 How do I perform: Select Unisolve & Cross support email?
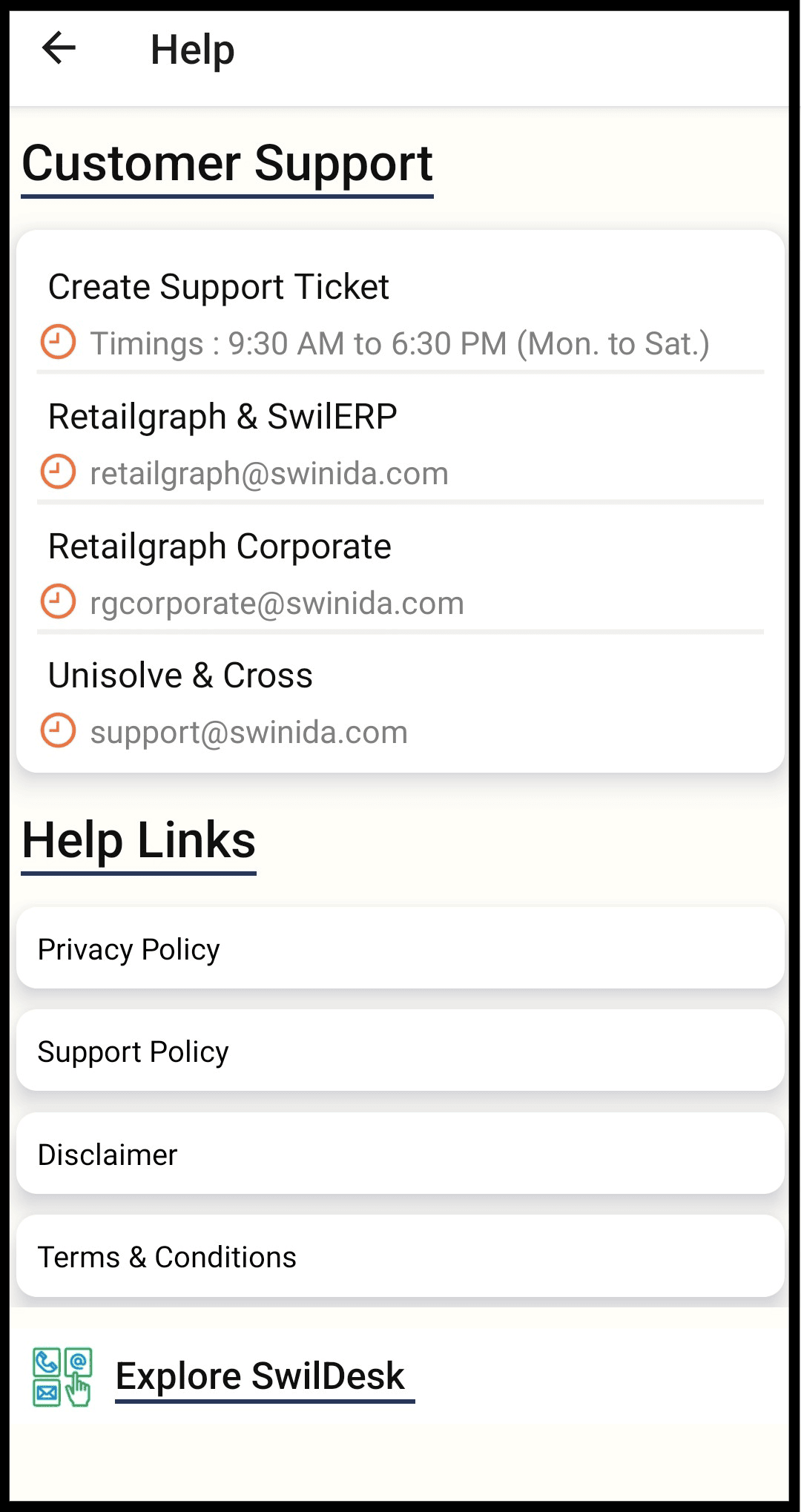(248, 732)
